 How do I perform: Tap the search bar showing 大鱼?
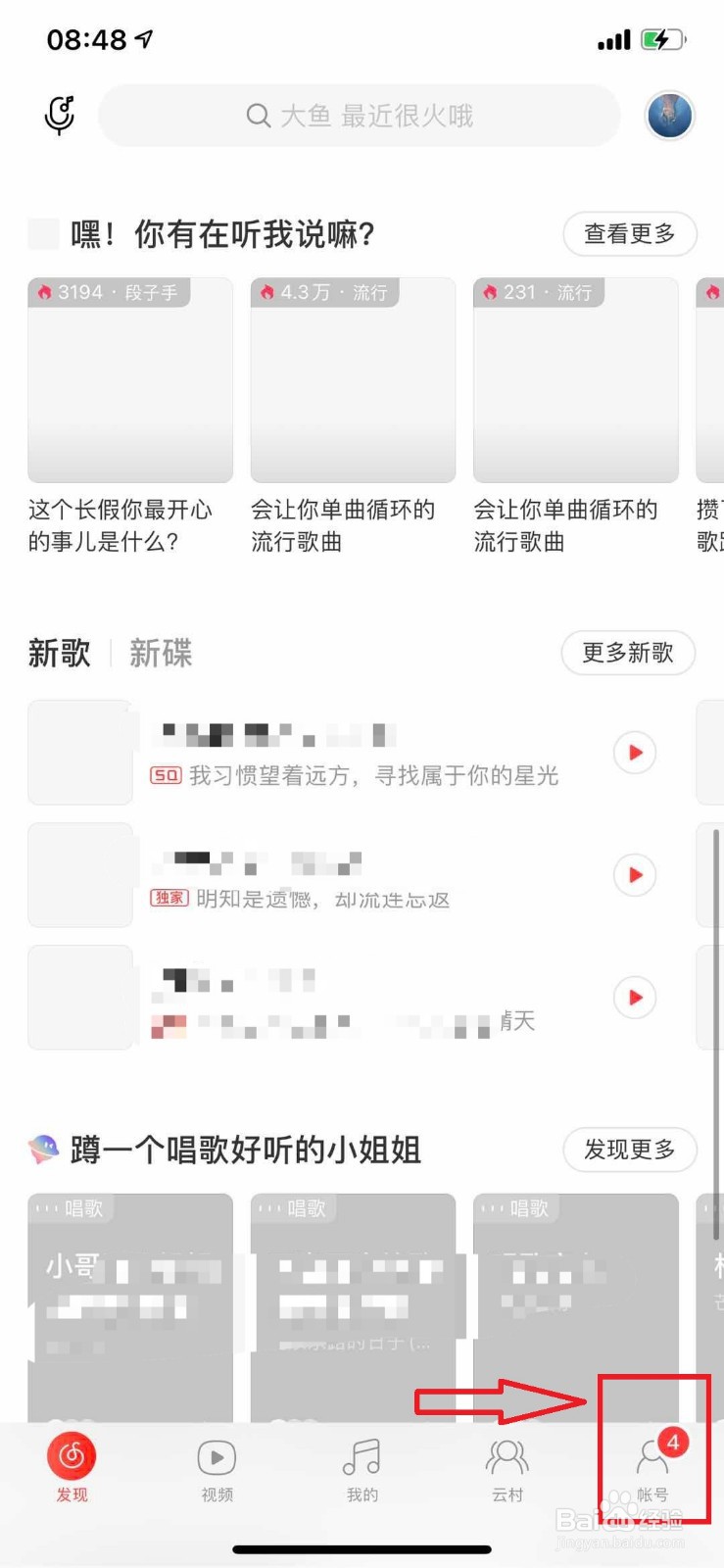point(359,115)
